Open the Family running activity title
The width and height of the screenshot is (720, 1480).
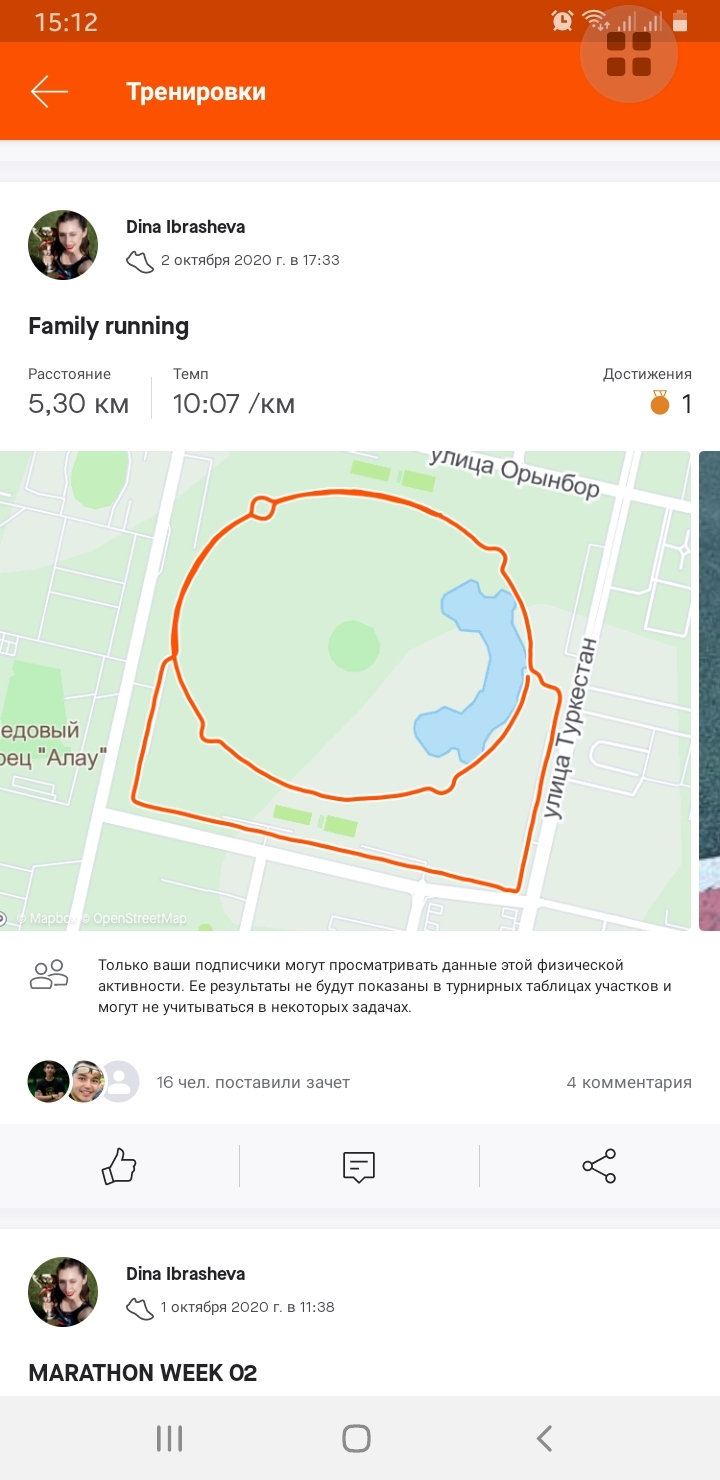pos(108,326)
